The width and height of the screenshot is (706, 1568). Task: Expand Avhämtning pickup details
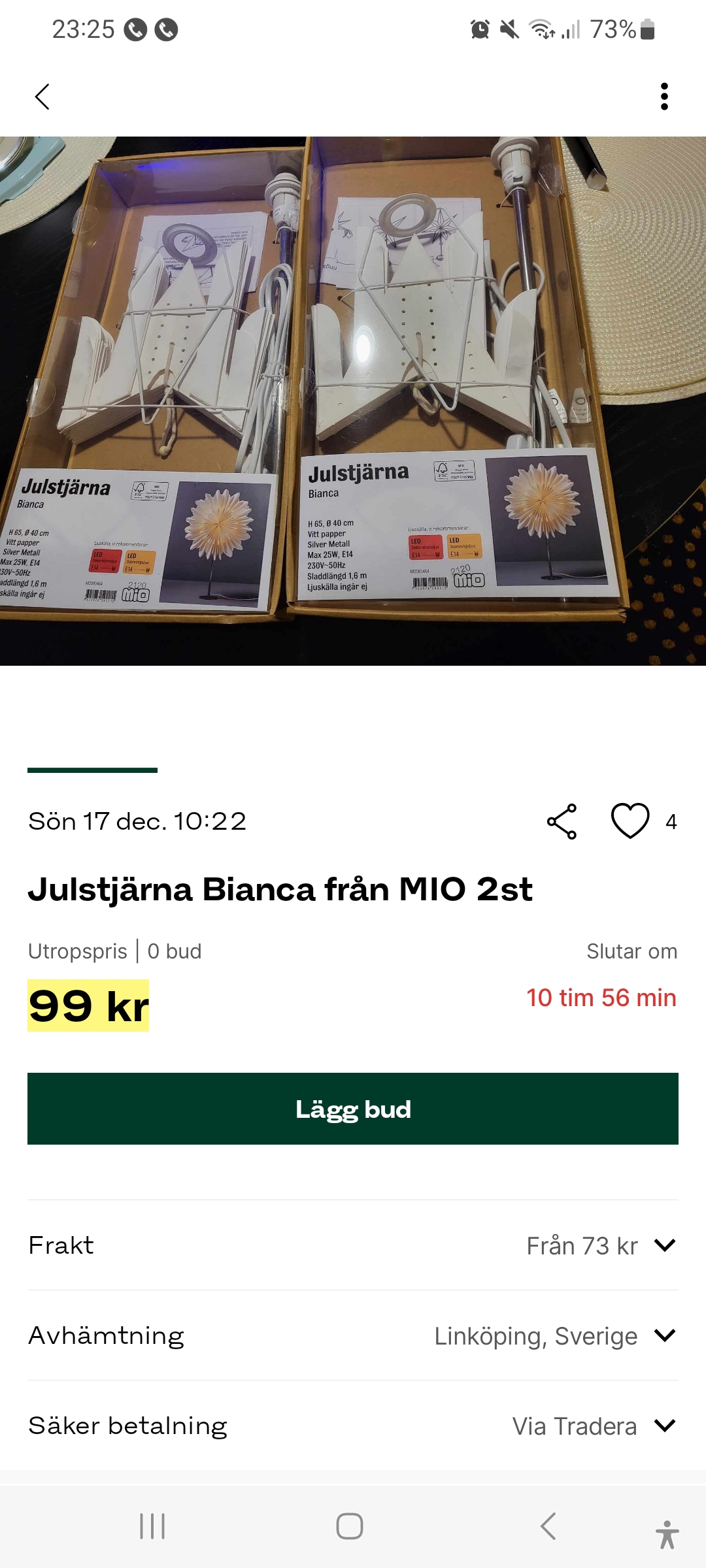(x=665, y=1335)
